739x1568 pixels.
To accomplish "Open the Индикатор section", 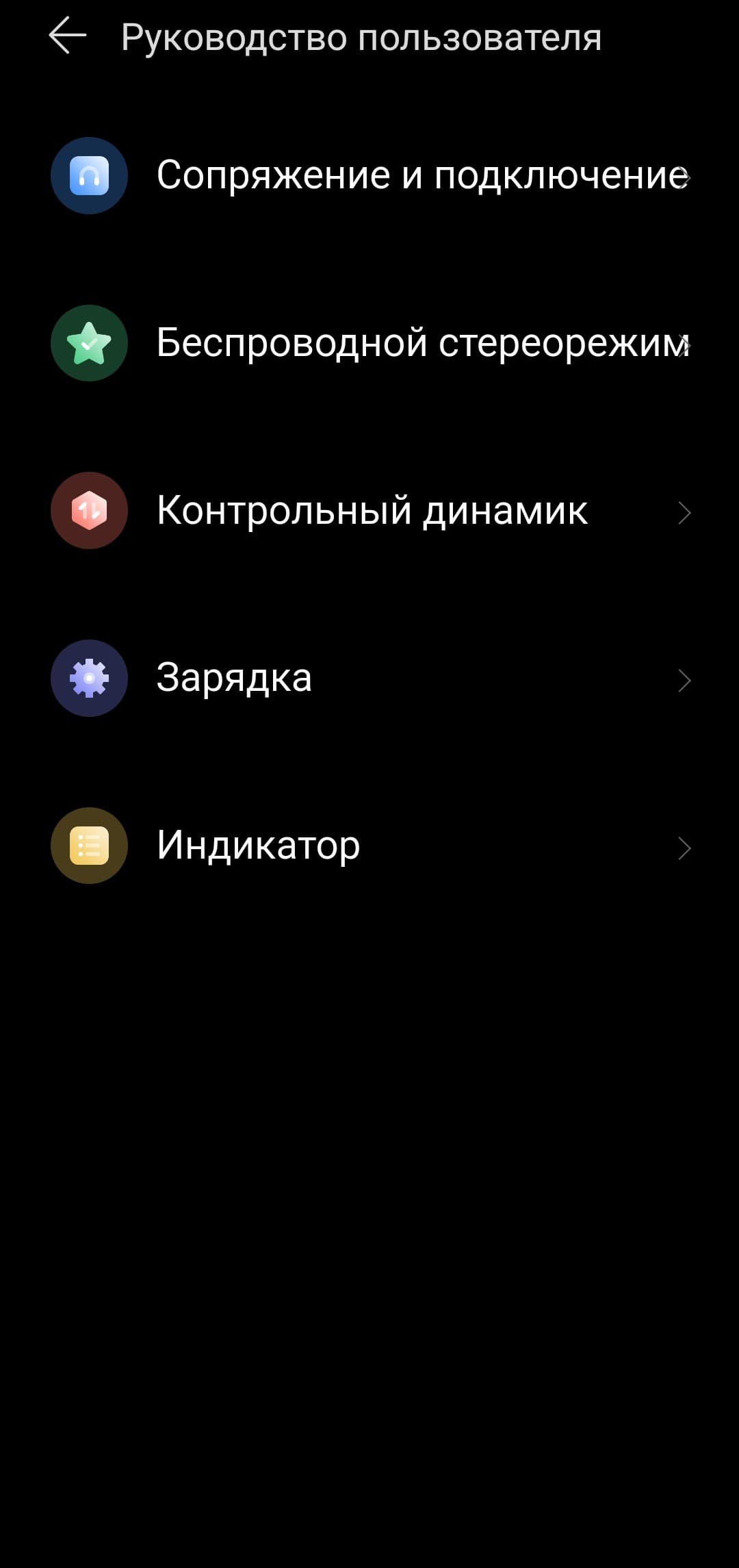I will (x=369, y=846).
